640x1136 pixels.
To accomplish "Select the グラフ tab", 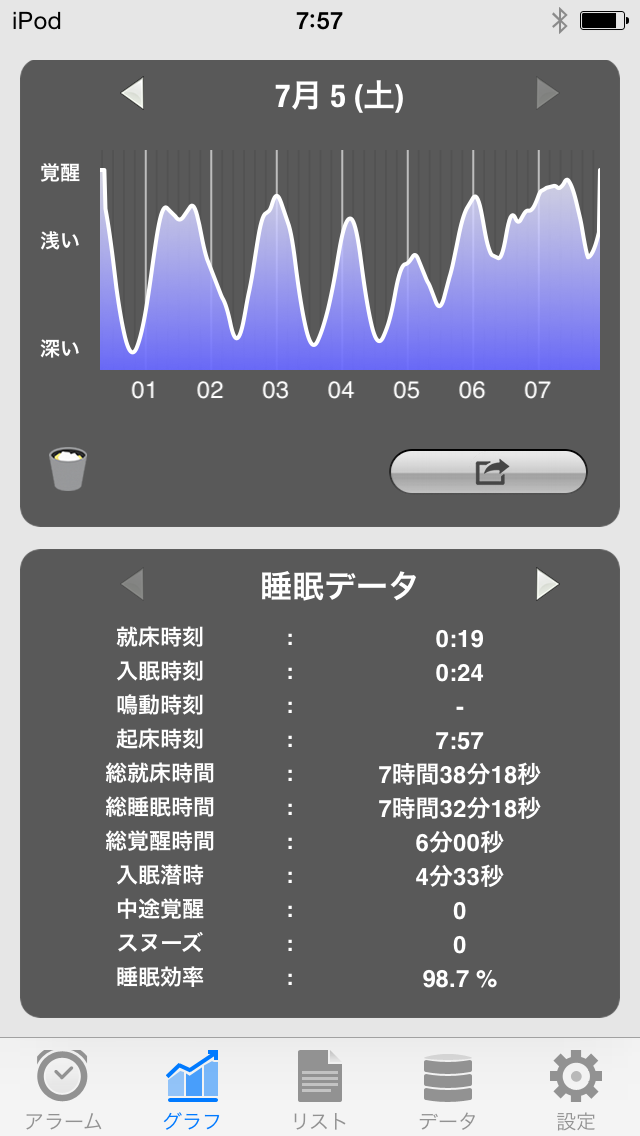I will (191, 1088).
